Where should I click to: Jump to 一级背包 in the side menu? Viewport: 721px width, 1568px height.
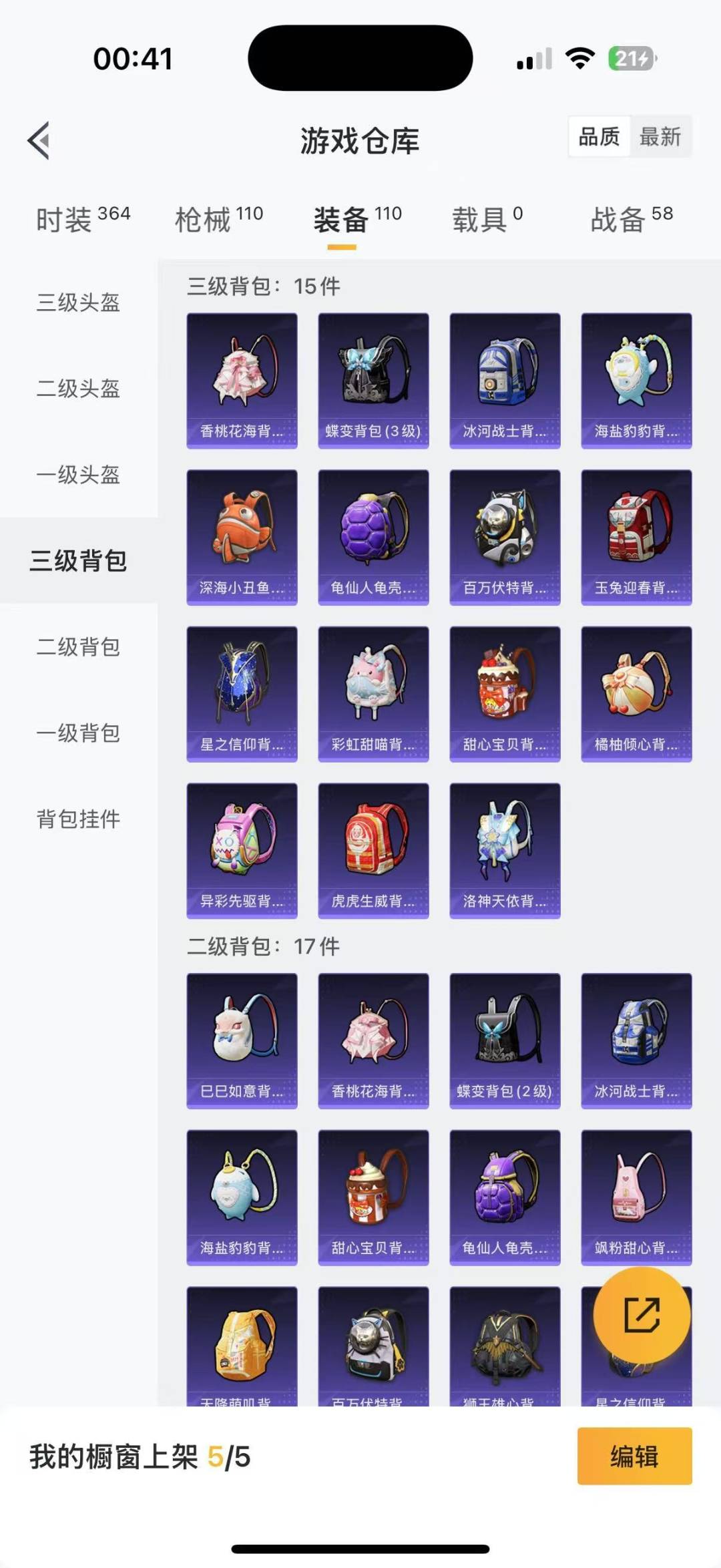[79, 733]
